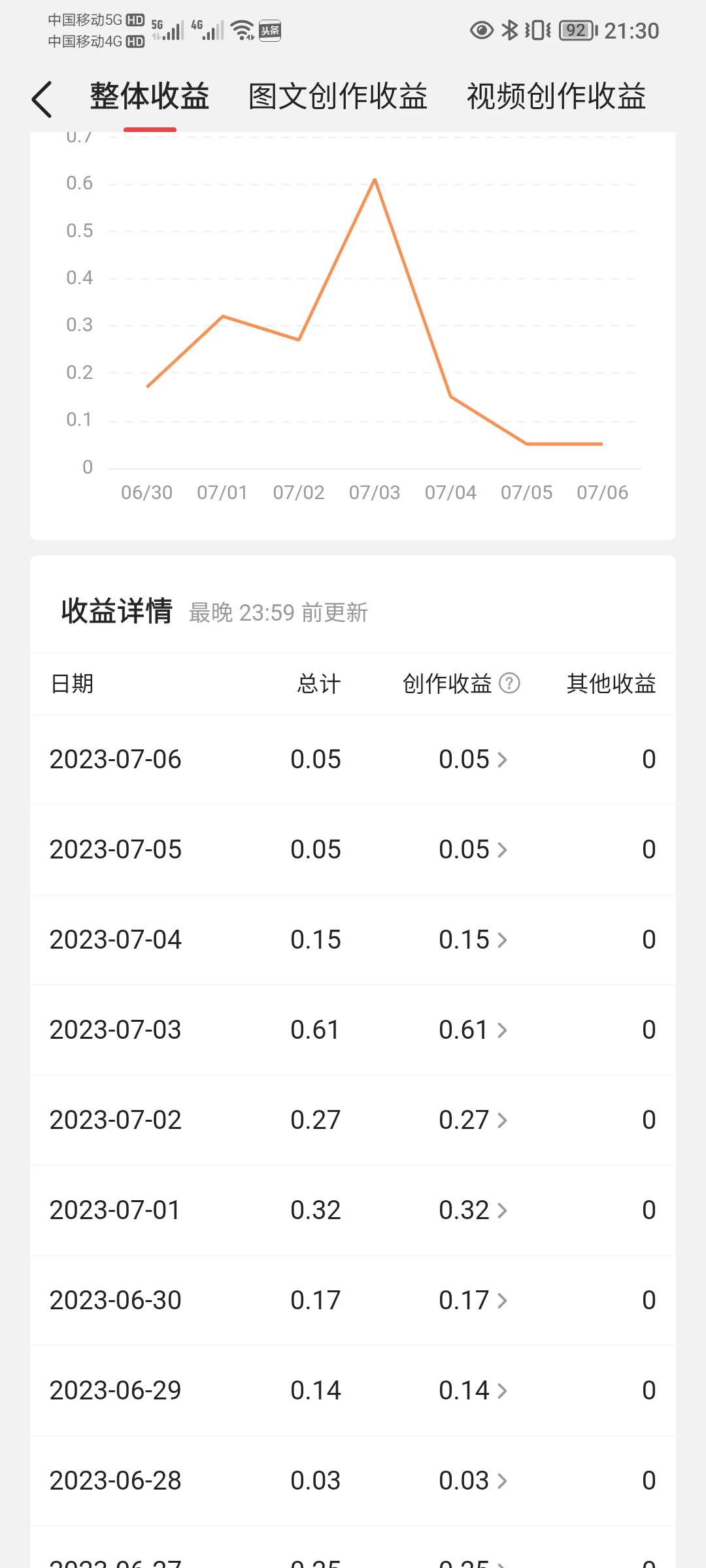
Task: Tap the 07/06 date label on chart axis
Action: pos(602,492)
